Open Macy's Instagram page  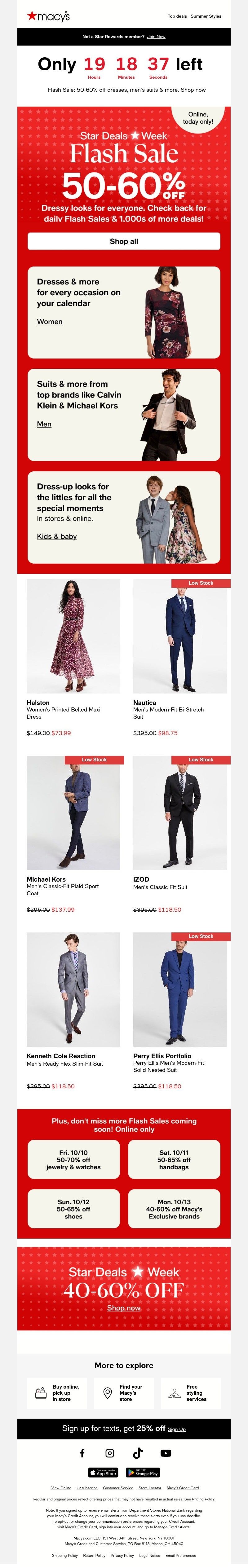point(110,1453)
